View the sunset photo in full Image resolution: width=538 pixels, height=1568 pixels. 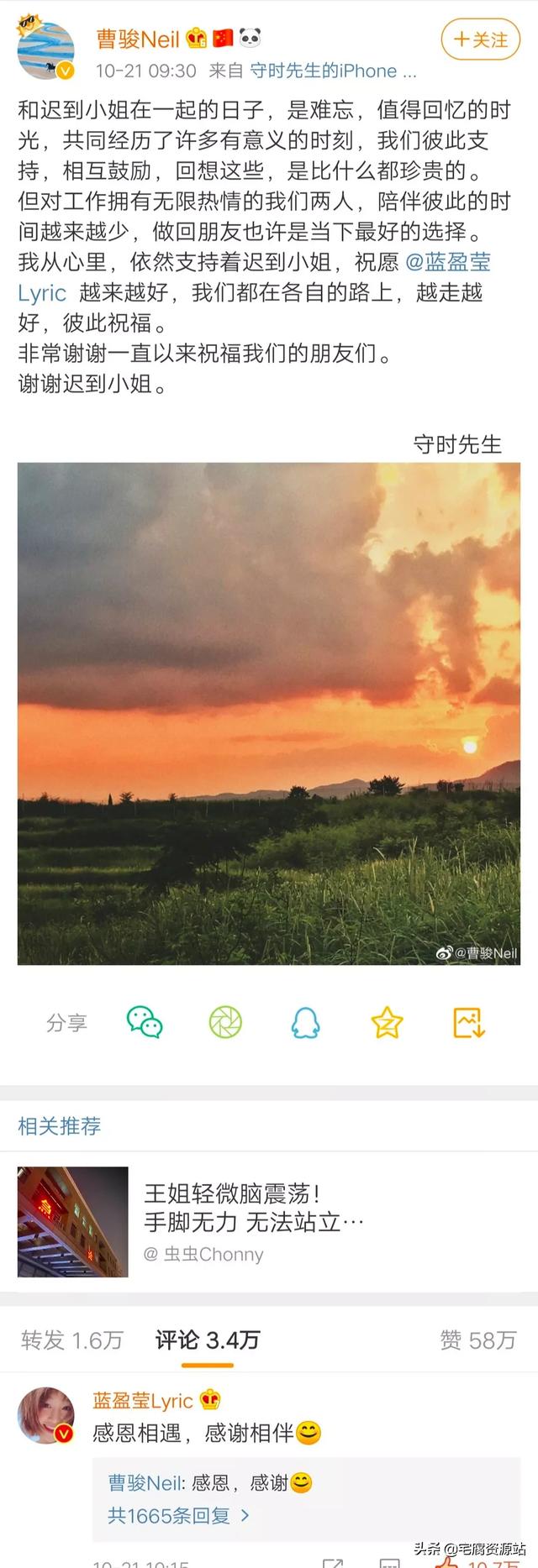pos(268,713)
